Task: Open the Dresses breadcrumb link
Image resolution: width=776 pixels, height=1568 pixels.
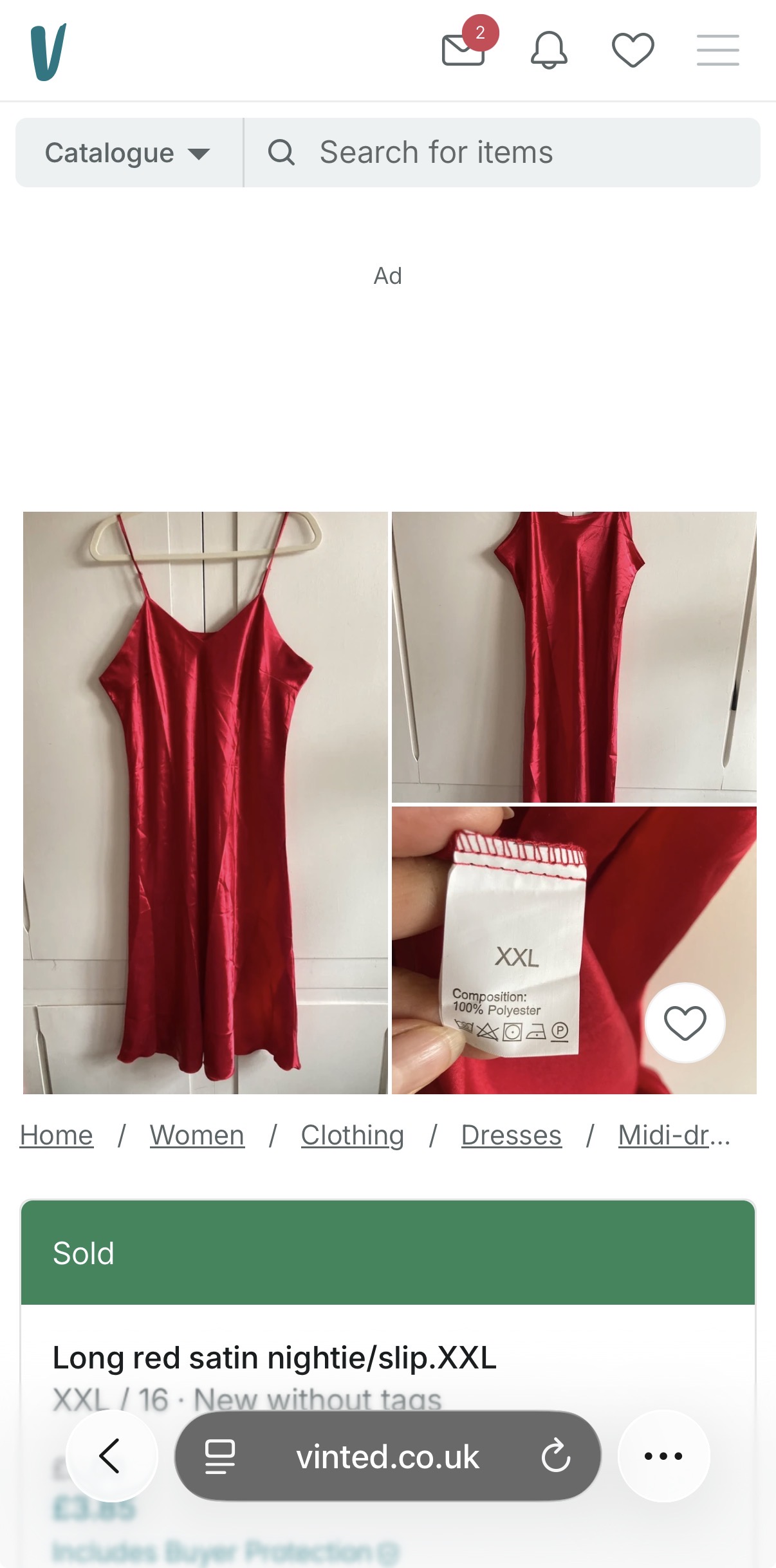Action: (511, 1135)
